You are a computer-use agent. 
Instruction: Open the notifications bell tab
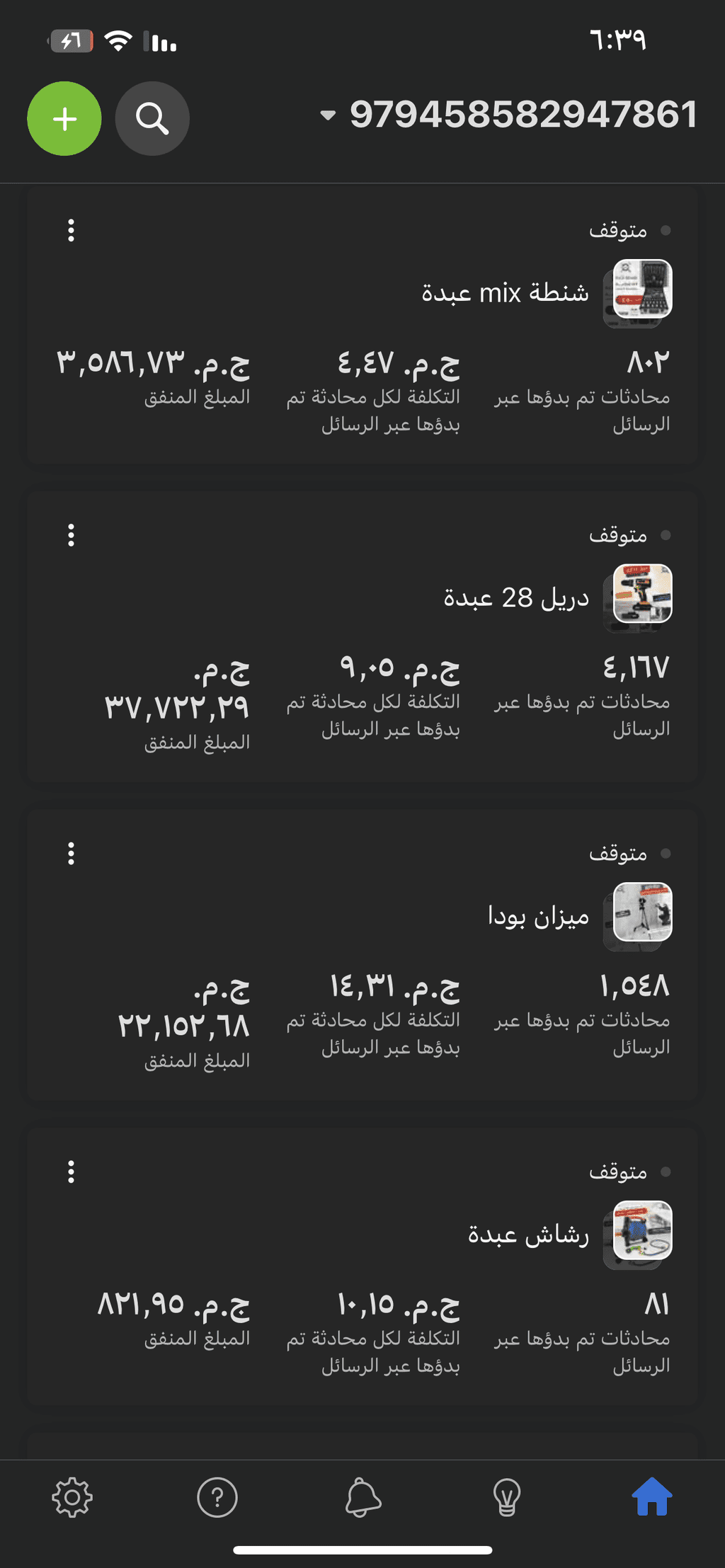[362, 1497]
